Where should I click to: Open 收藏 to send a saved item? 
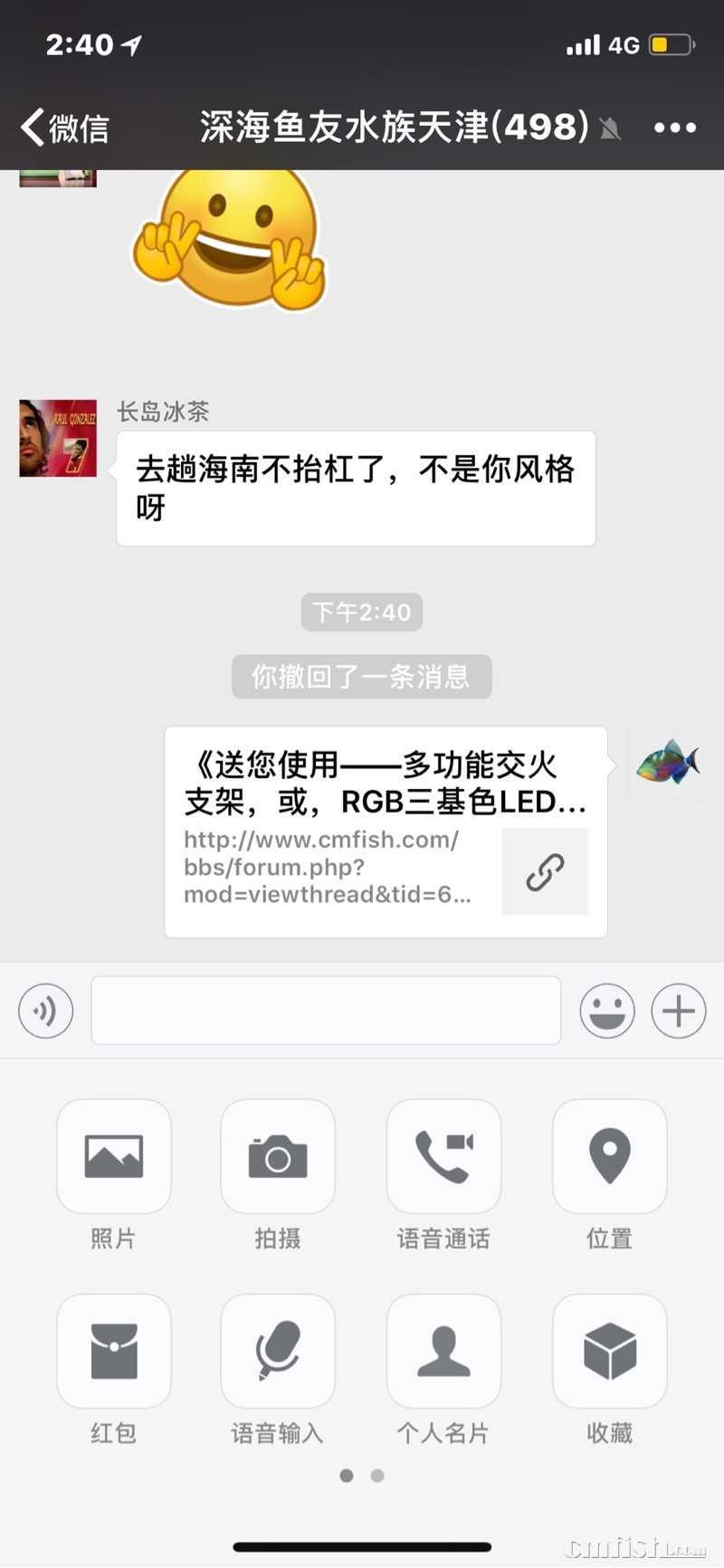click(609, 1351)
